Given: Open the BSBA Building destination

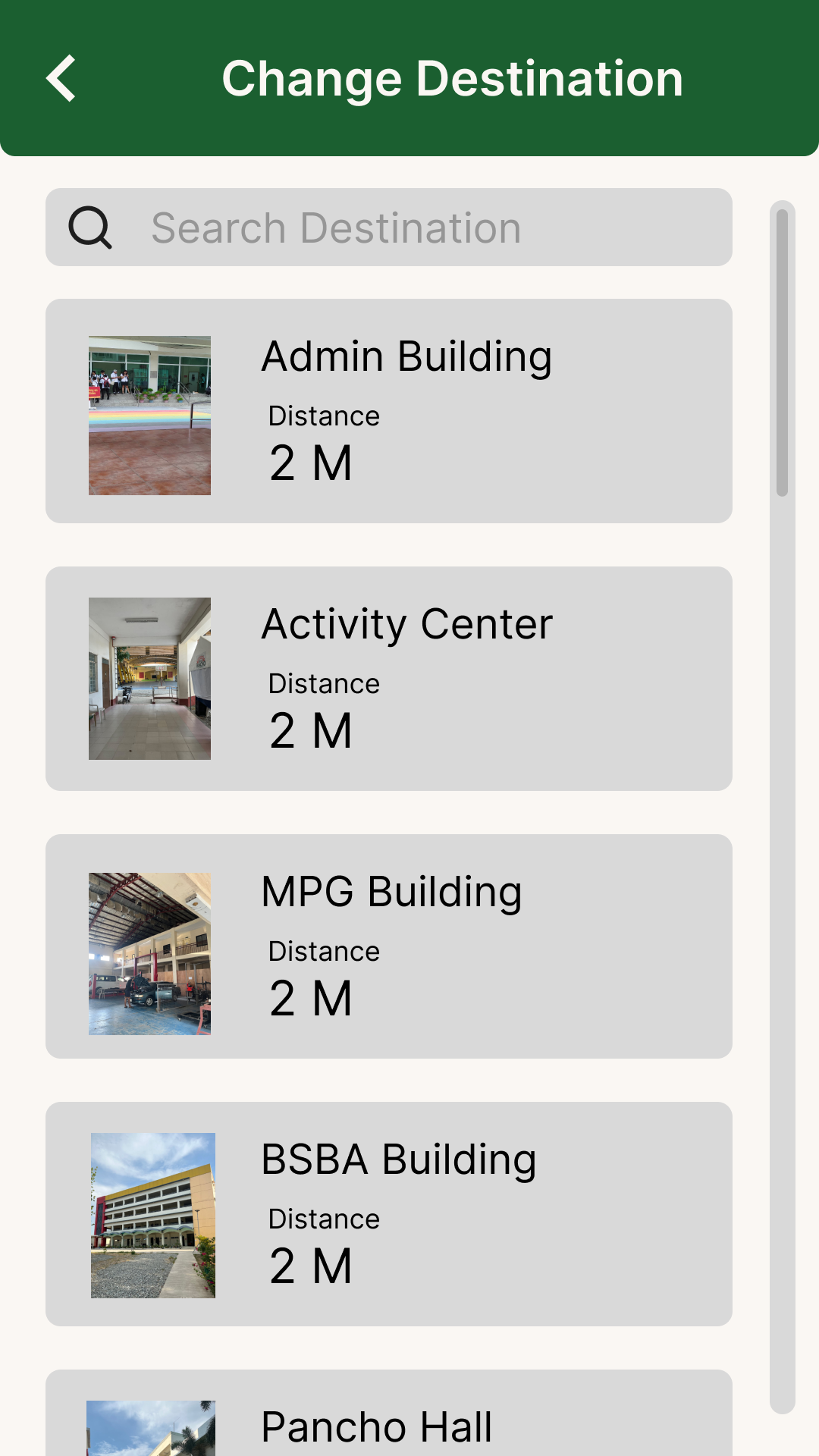Looking at the screenshot, I should click(x=388, y=1214).
